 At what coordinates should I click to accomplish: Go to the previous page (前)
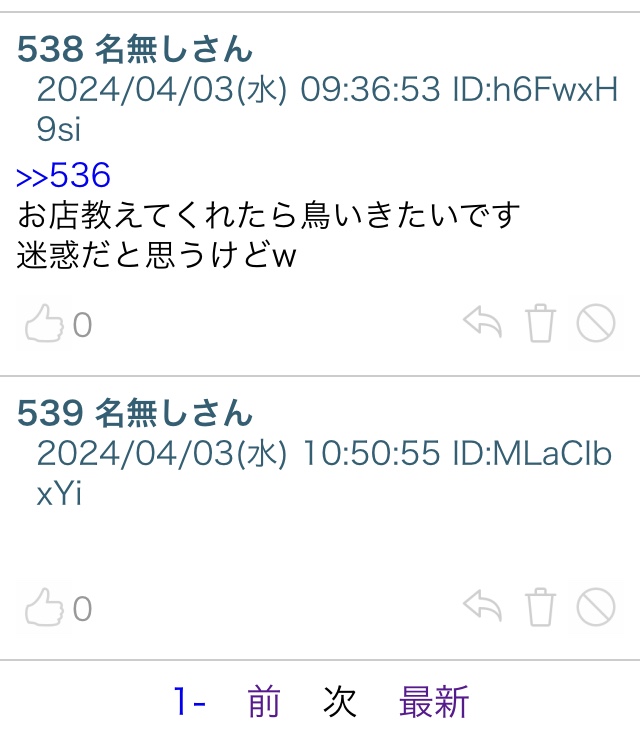[264, 703]
